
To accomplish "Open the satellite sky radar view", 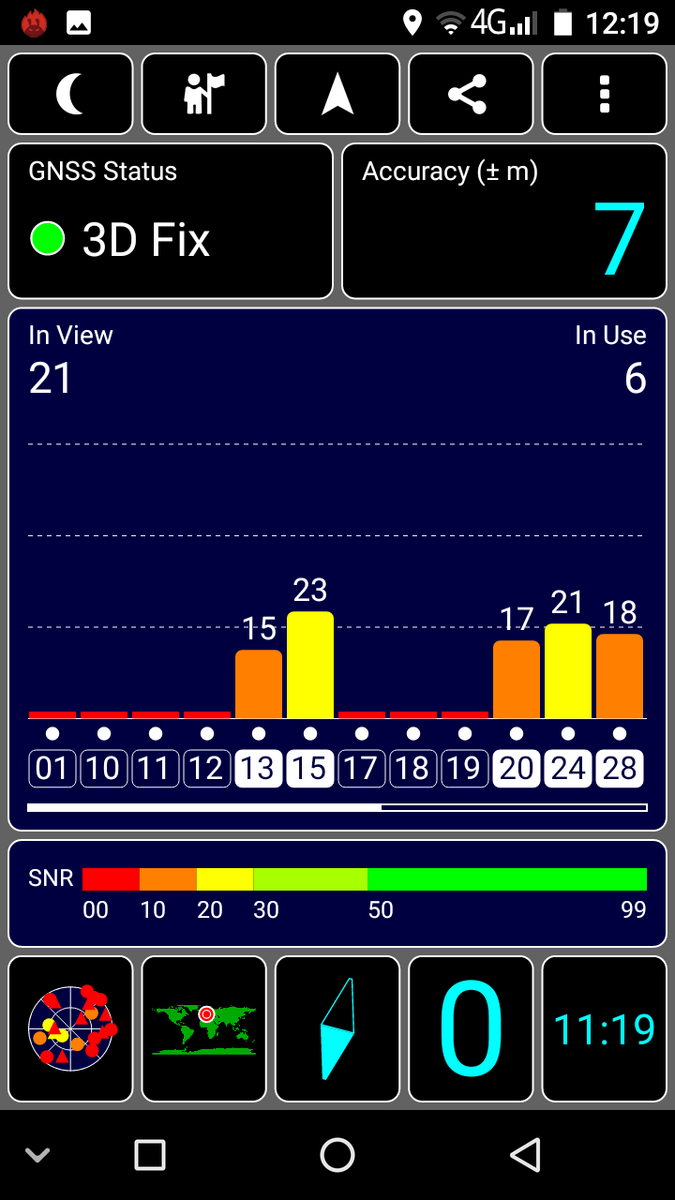I will [71, 1028].
